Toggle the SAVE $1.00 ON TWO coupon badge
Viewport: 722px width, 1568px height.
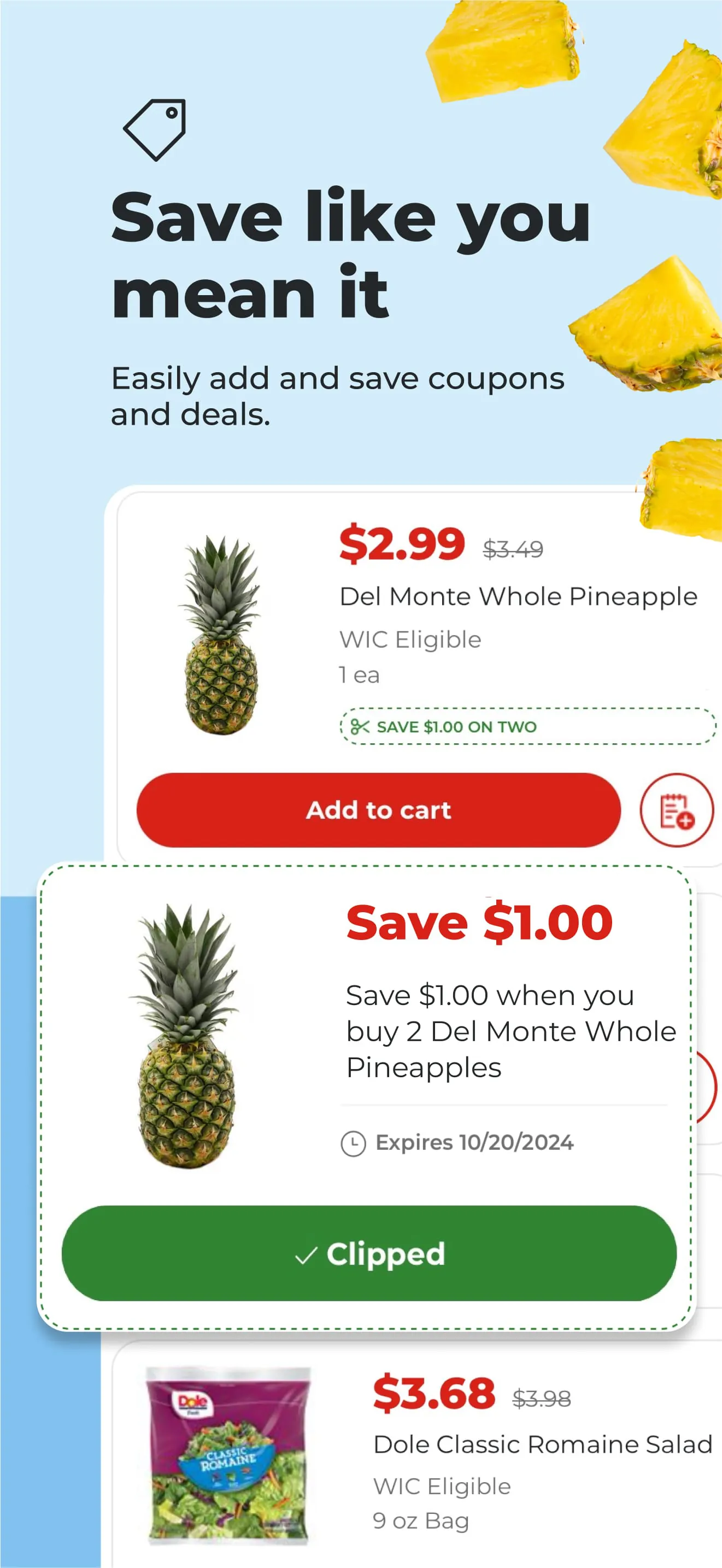[x=525, y=727]
